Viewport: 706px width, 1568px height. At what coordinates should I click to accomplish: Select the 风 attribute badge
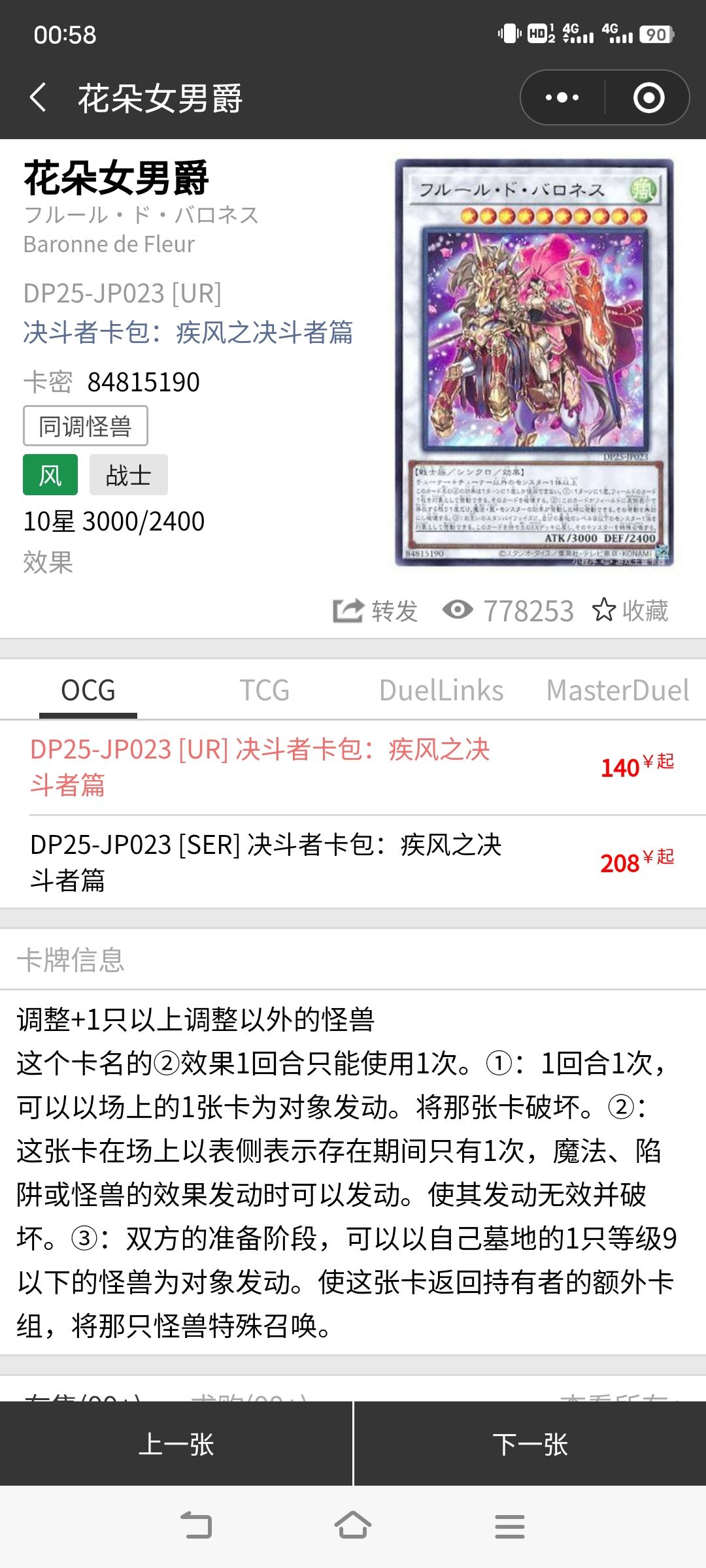tap(50, 475)
